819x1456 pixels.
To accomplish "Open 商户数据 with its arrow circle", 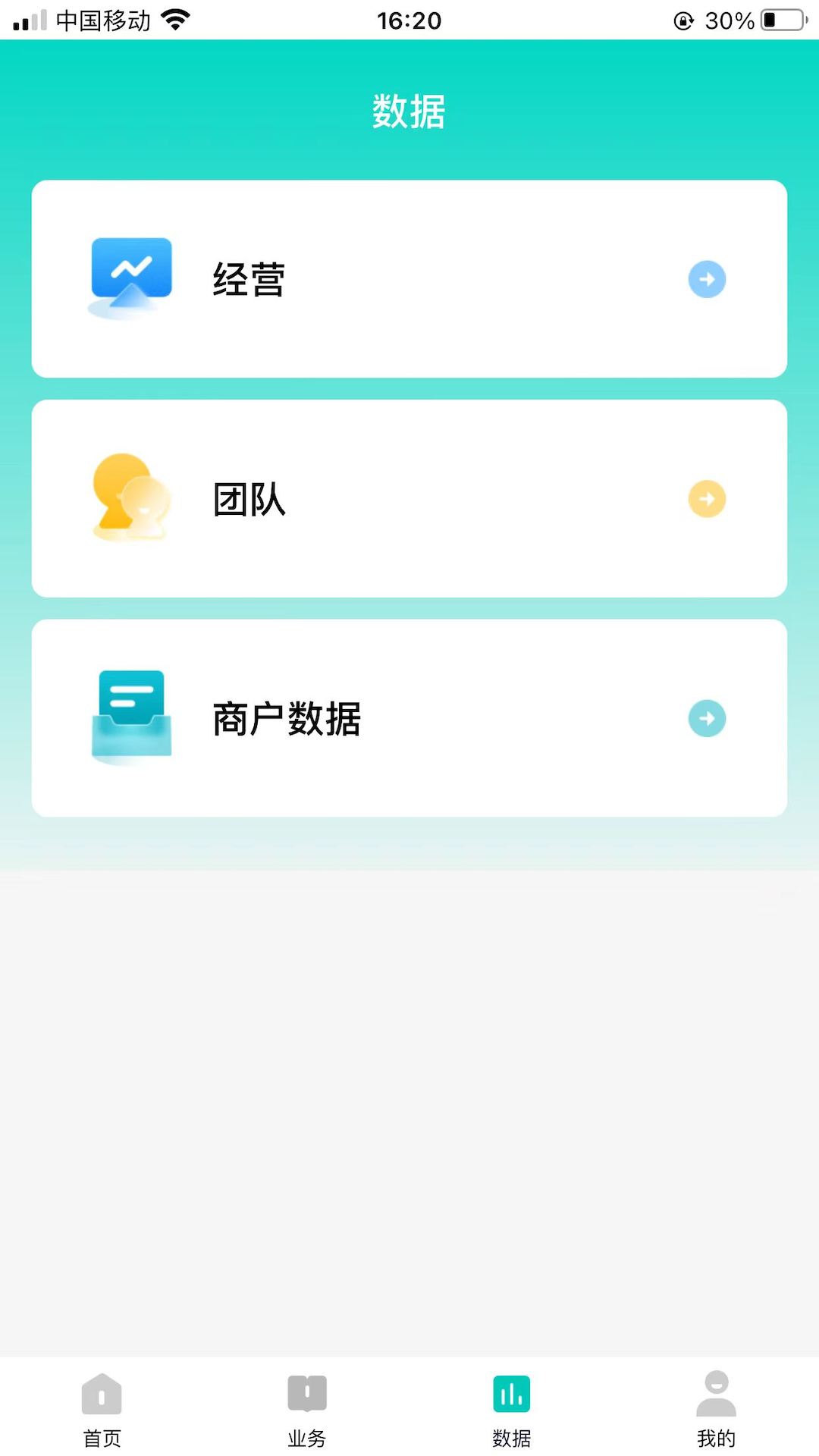I will pyautogui.click(x=707, y=718).
